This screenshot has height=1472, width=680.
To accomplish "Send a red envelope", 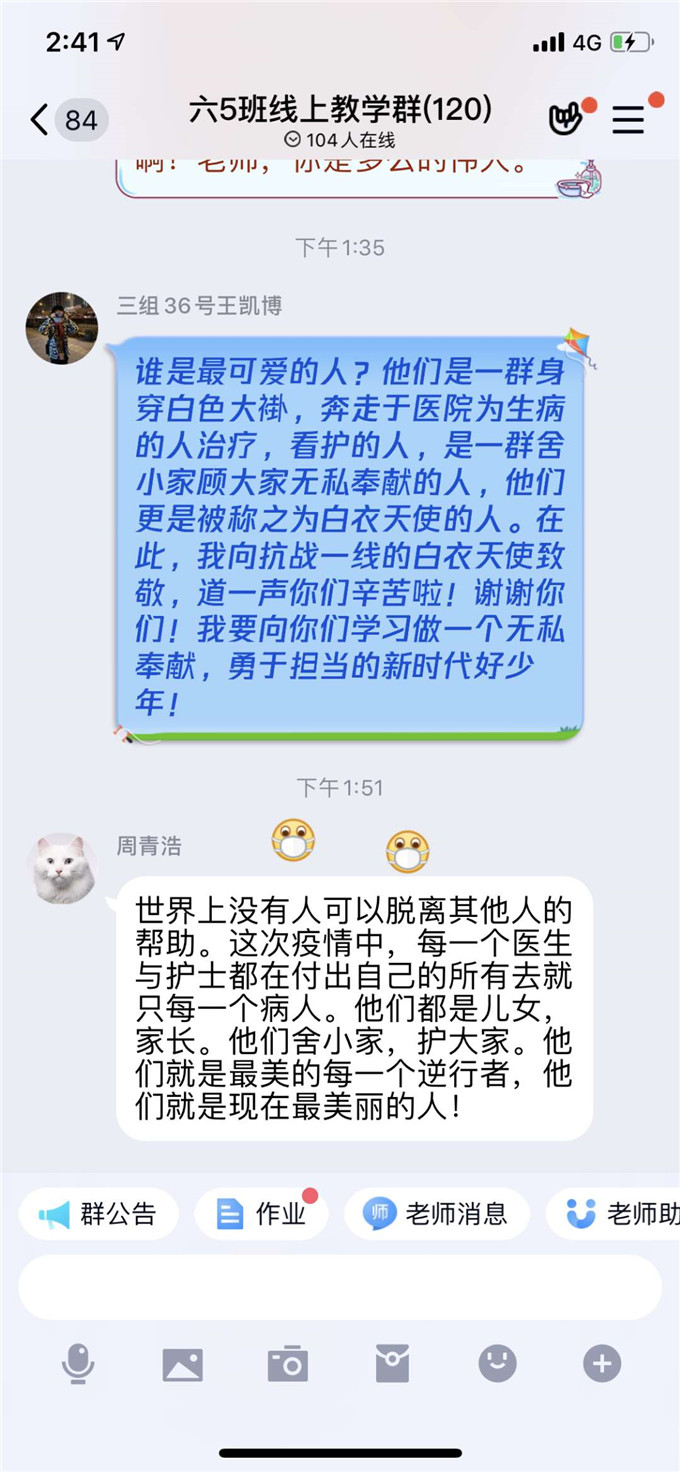I will click(x=392, y=1363).
